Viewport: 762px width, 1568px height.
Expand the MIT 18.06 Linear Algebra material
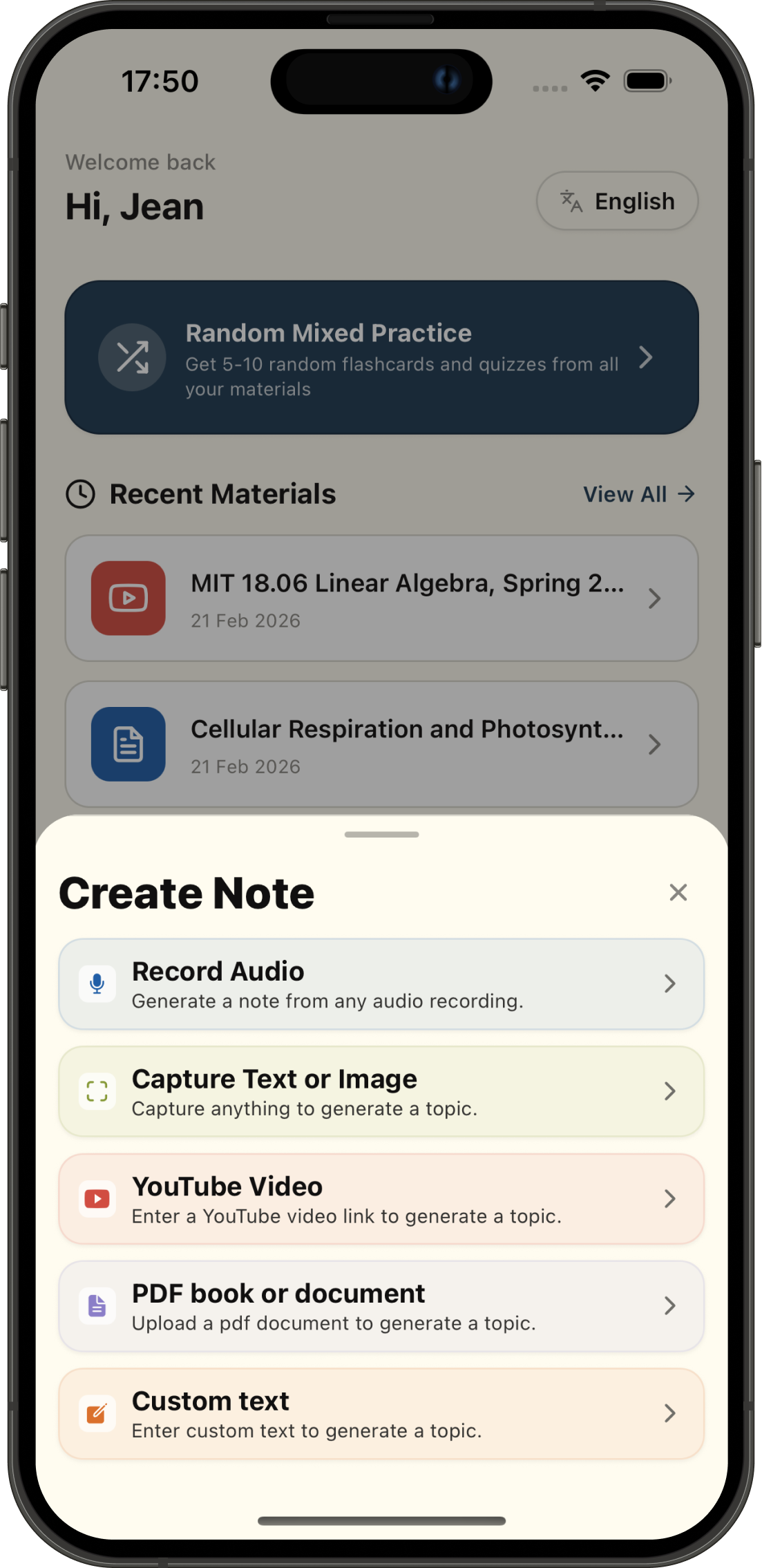(655, 598)
